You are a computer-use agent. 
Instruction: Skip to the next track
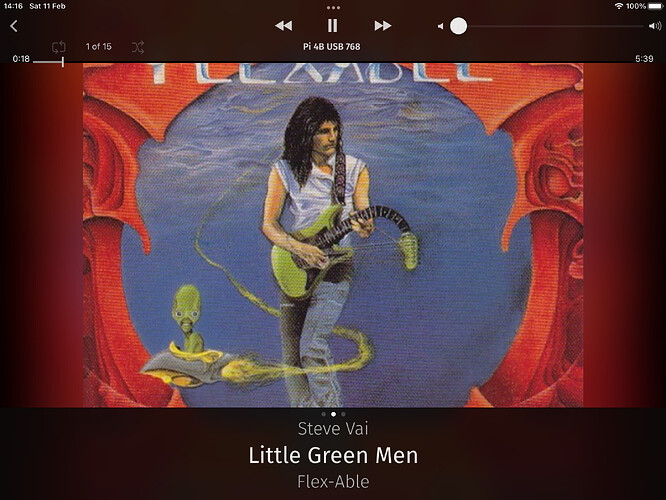coord(382,26)
